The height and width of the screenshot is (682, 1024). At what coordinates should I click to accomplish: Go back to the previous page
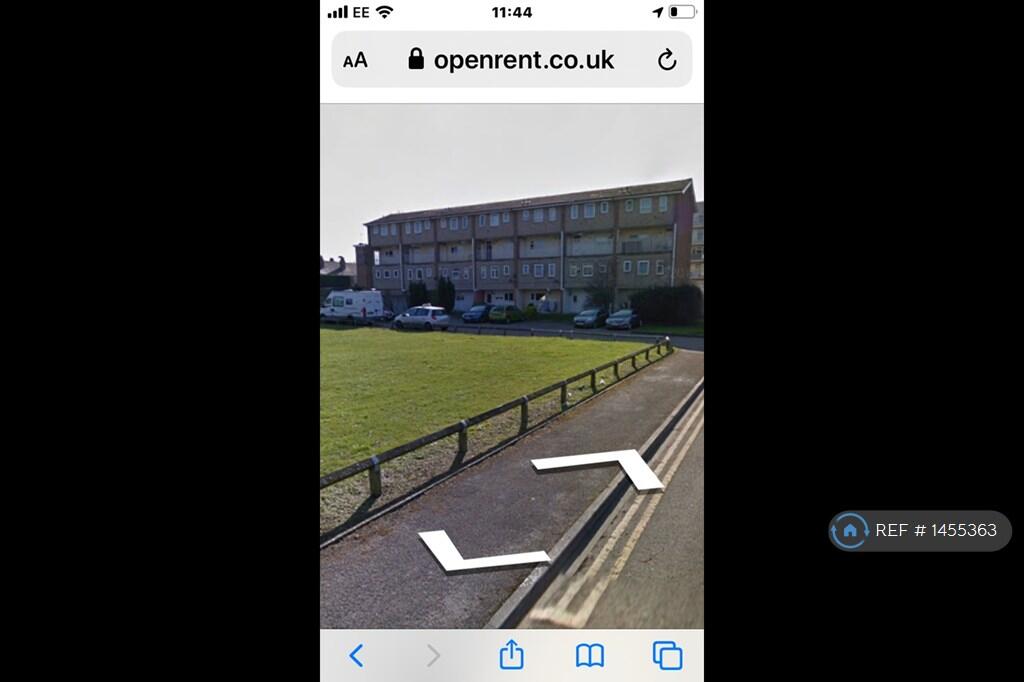point(356,655)
